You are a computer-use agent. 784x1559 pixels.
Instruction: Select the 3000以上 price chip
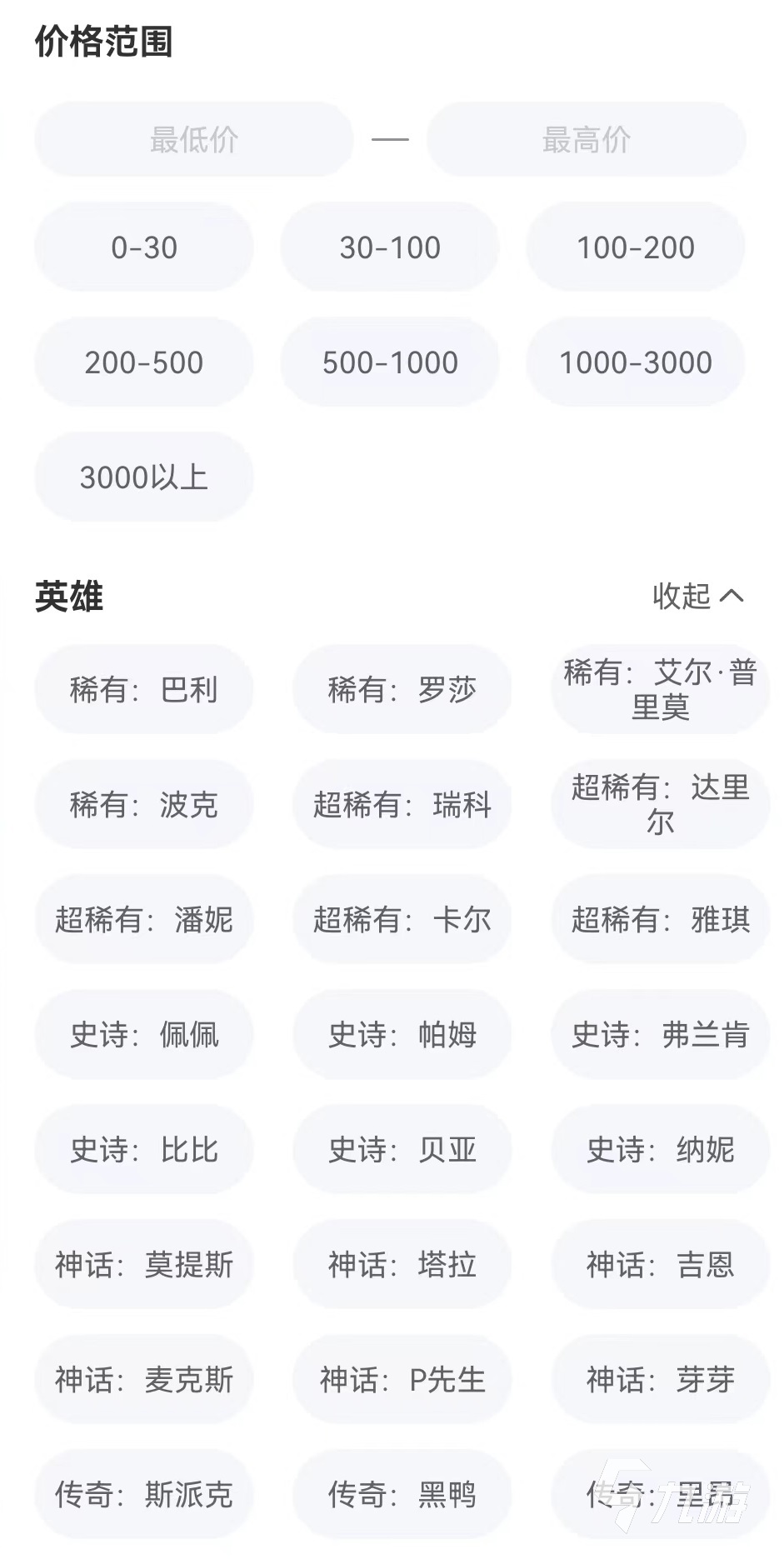click(x=144, y=477)
